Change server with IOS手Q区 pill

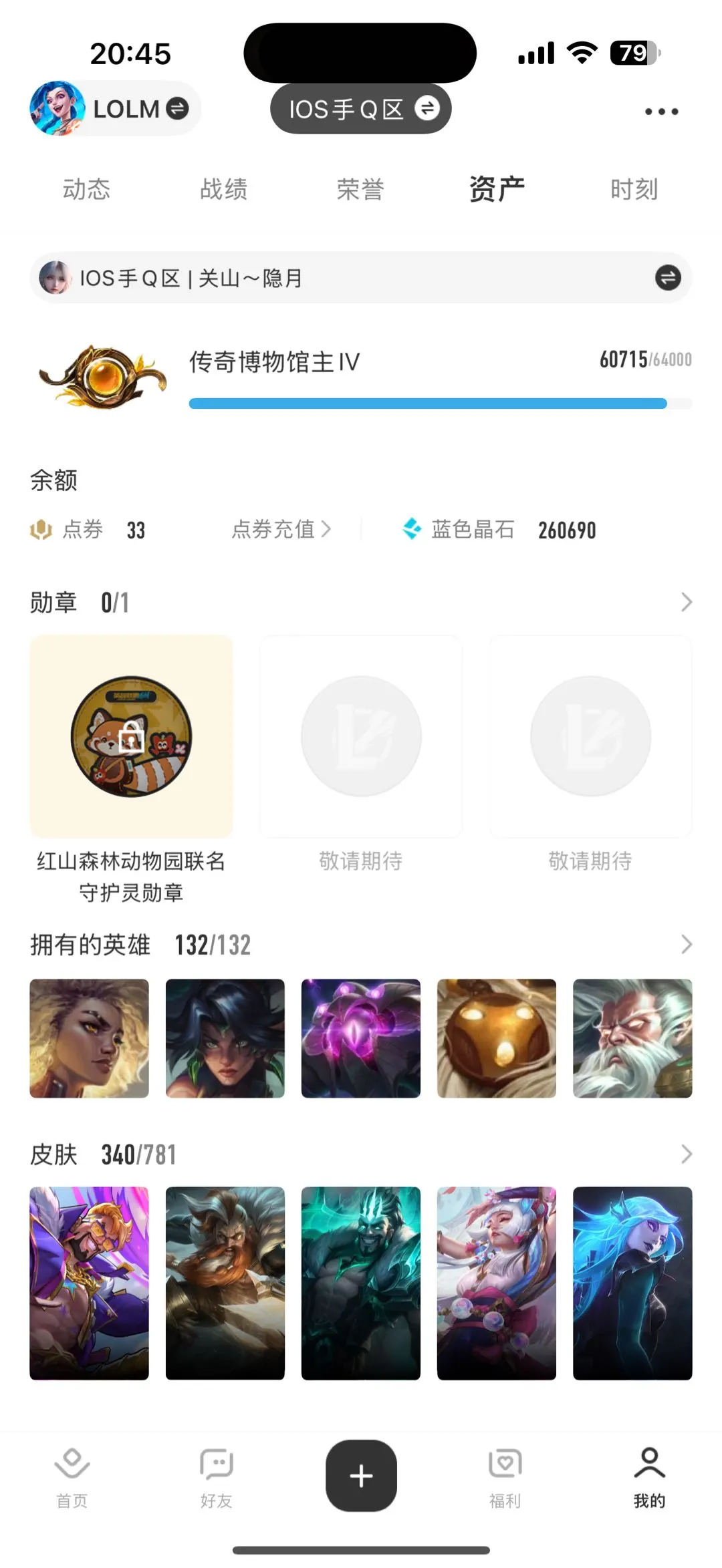pyautogui.click(x=361, y=109)
